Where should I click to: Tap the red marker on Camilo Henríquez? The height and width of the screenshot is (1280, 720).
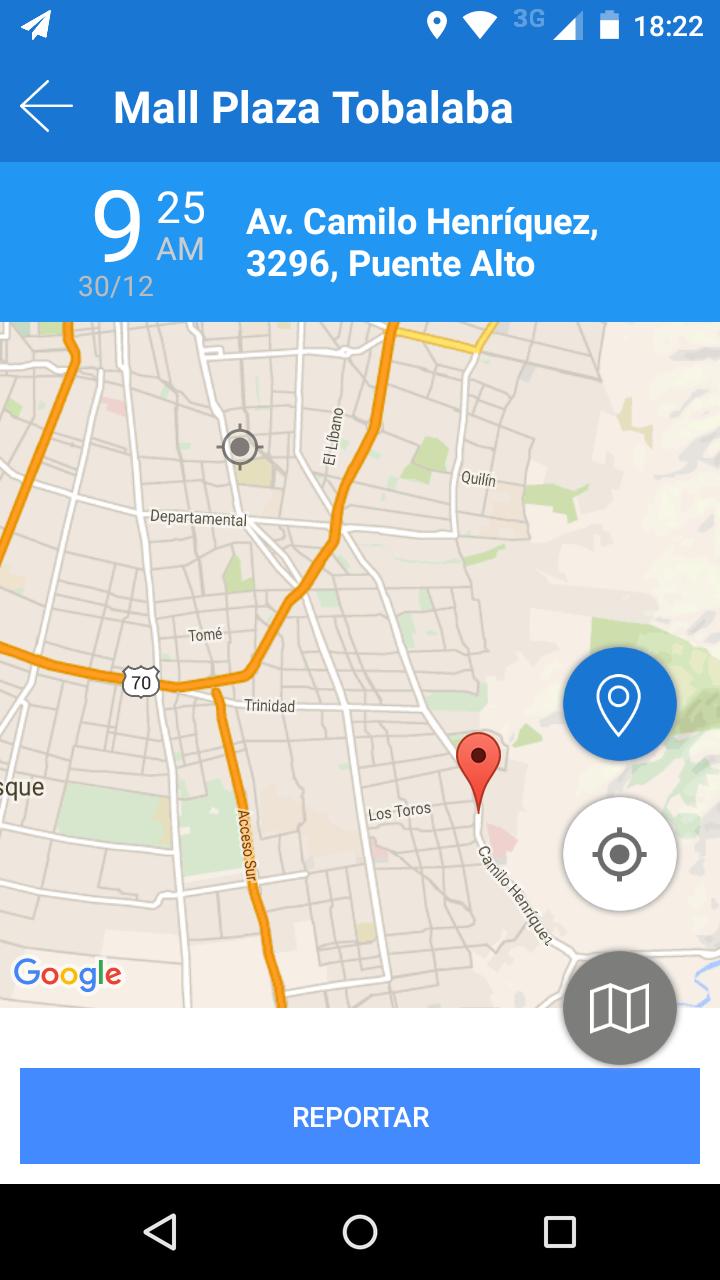(x=478, y=765)
